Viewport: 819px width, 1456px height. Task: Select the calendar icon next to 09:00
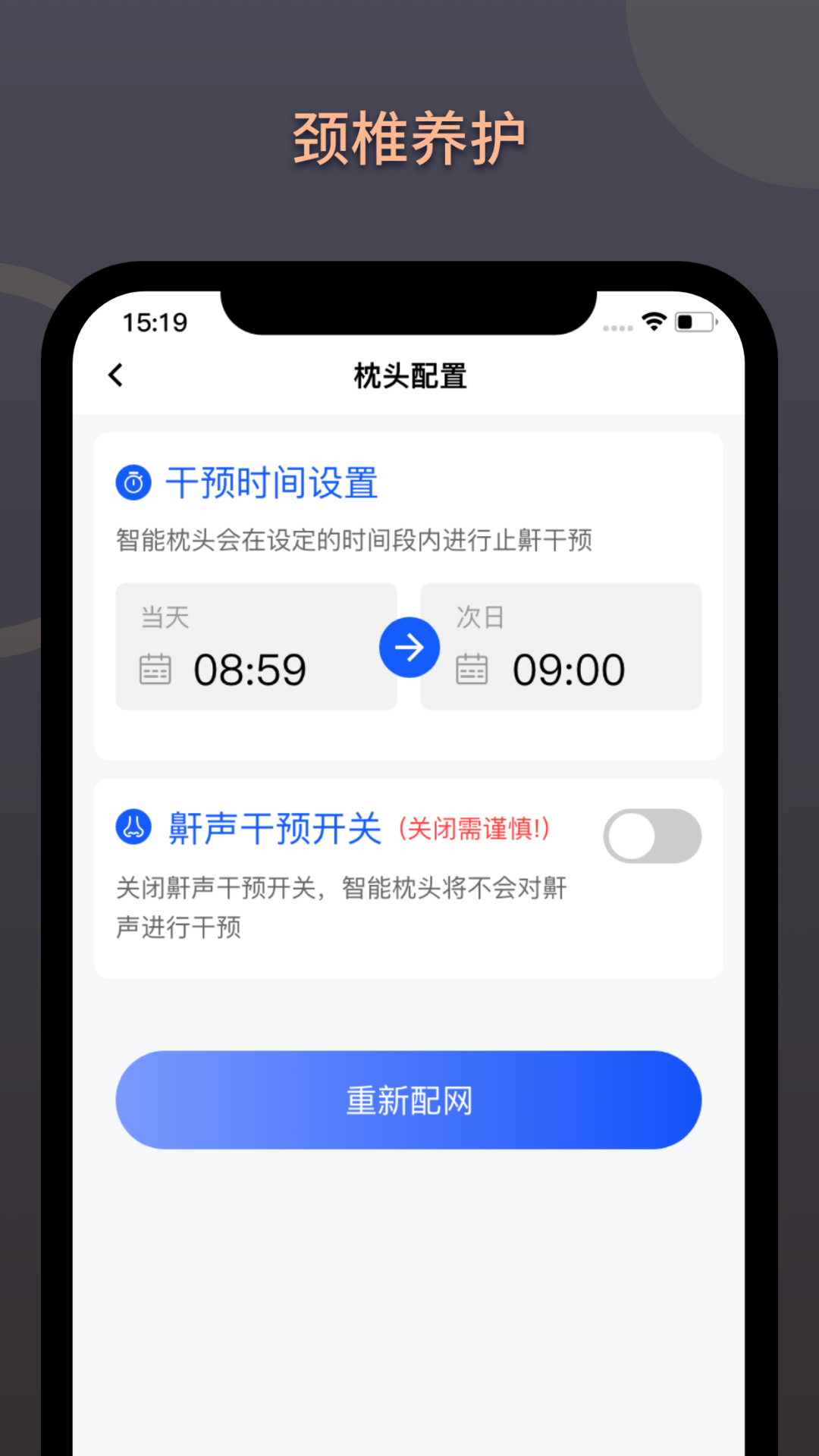point(472,670)
